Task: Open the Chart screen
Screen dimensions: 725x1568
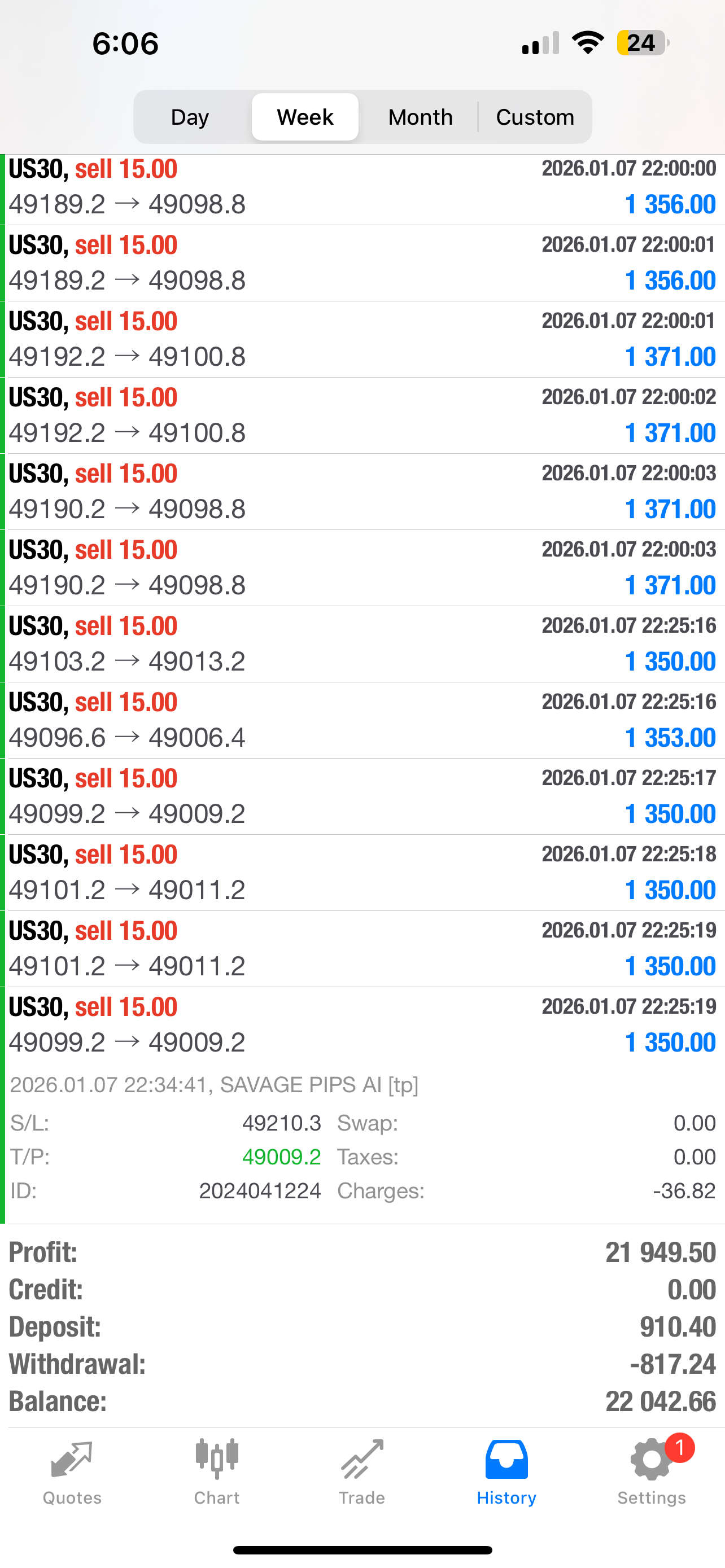Action: coord(217,1473)
